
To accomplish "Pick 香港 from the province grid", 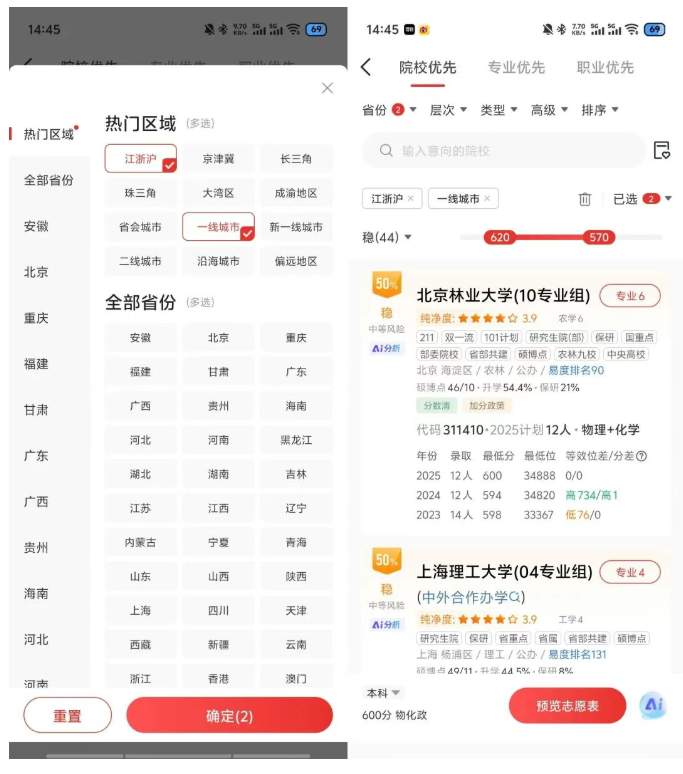I will coord(218,678).
